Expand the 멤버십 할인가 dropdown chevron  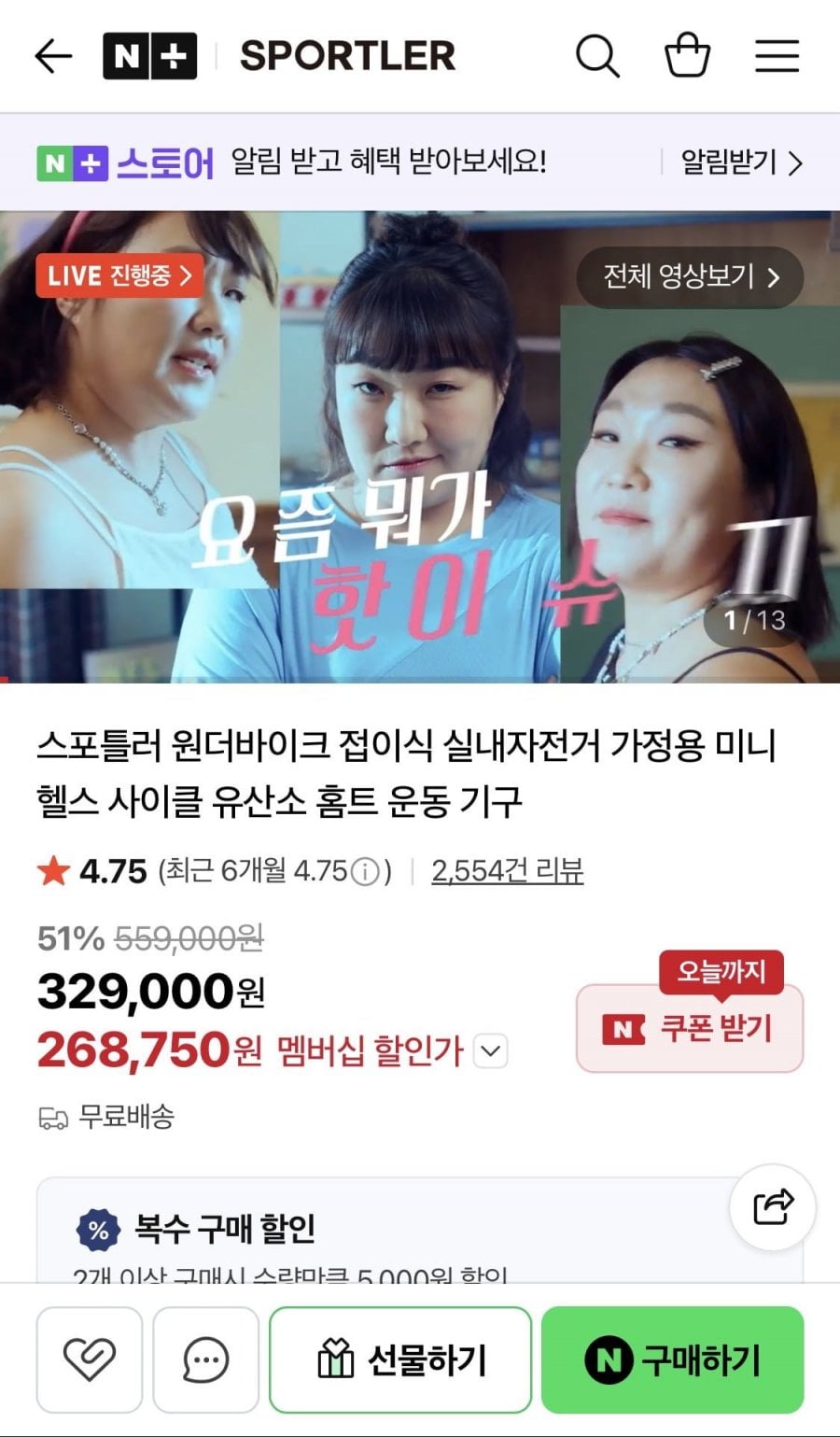(x=491, y=1051)
